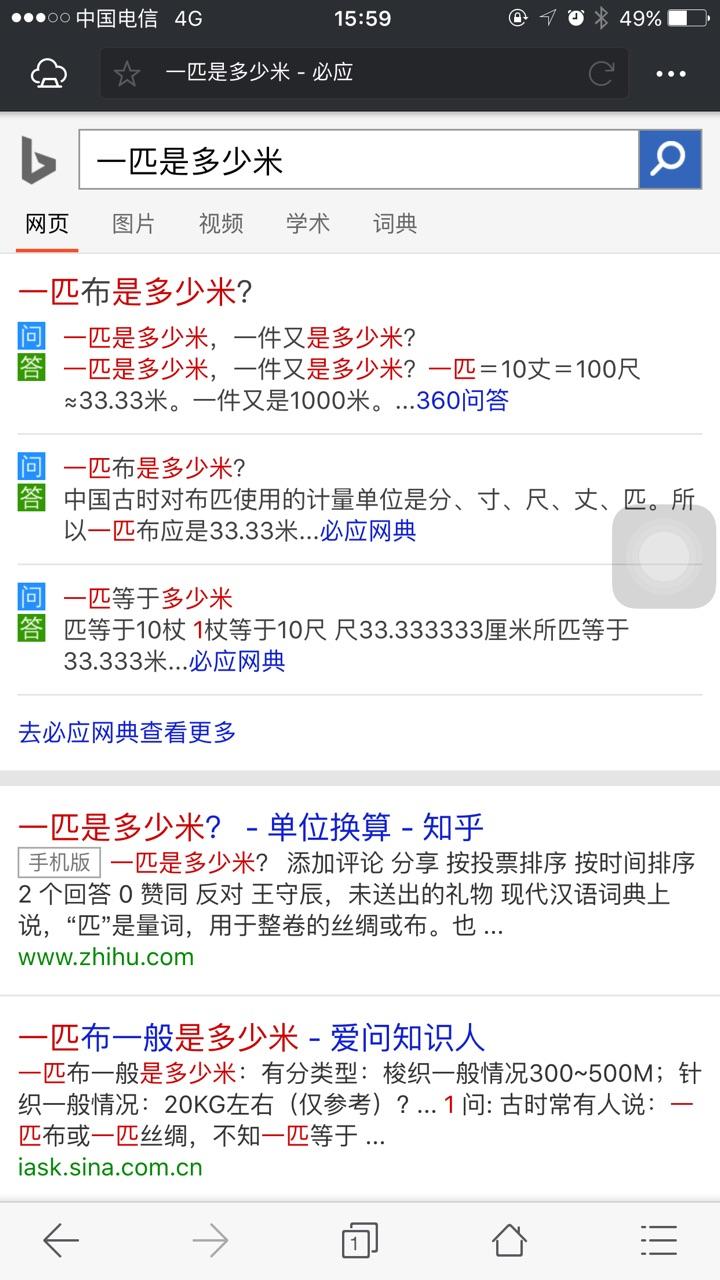
Task: Tap the cloud browser logo icon
Action: point(46,72)
